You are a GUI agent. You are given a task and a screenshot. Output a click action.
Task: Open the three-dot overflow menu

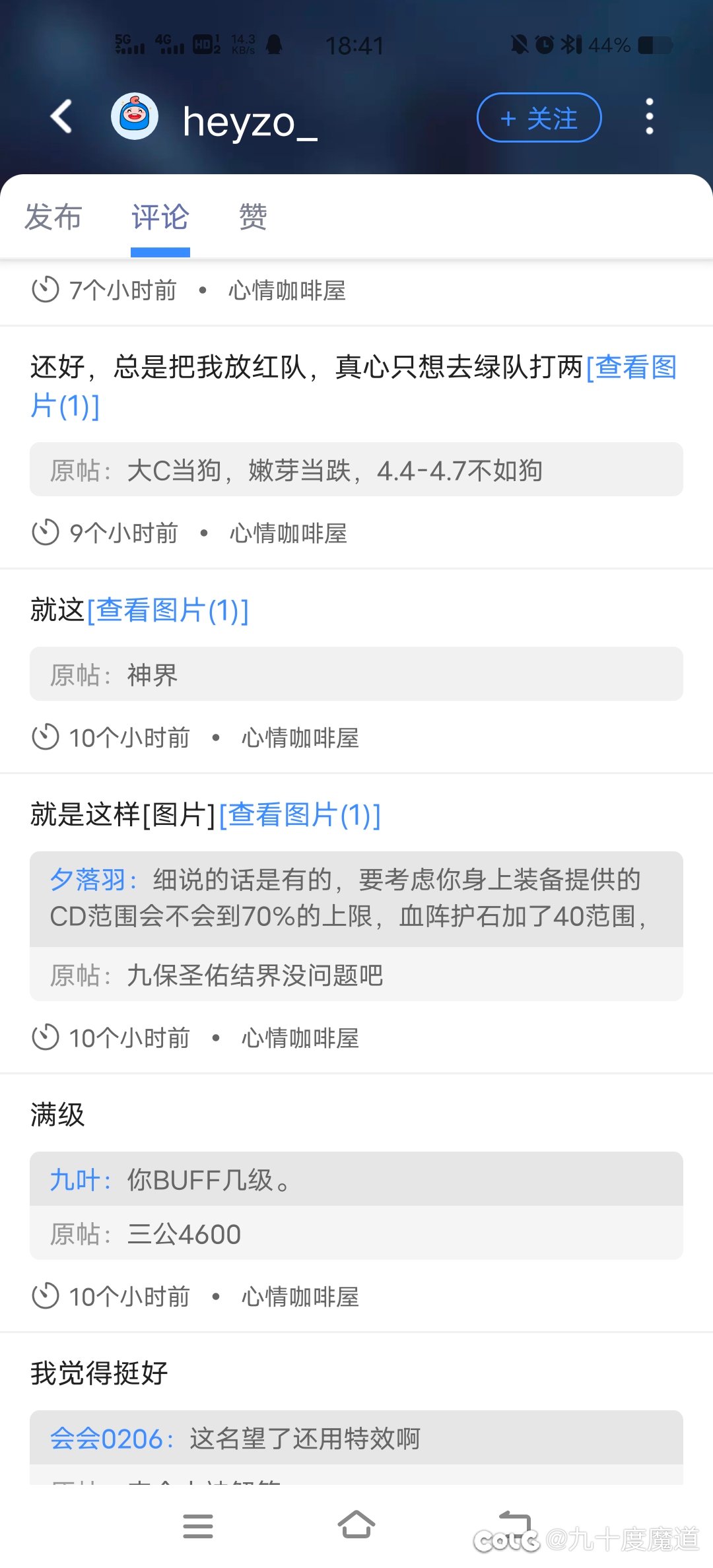click(x=650, y=117)
